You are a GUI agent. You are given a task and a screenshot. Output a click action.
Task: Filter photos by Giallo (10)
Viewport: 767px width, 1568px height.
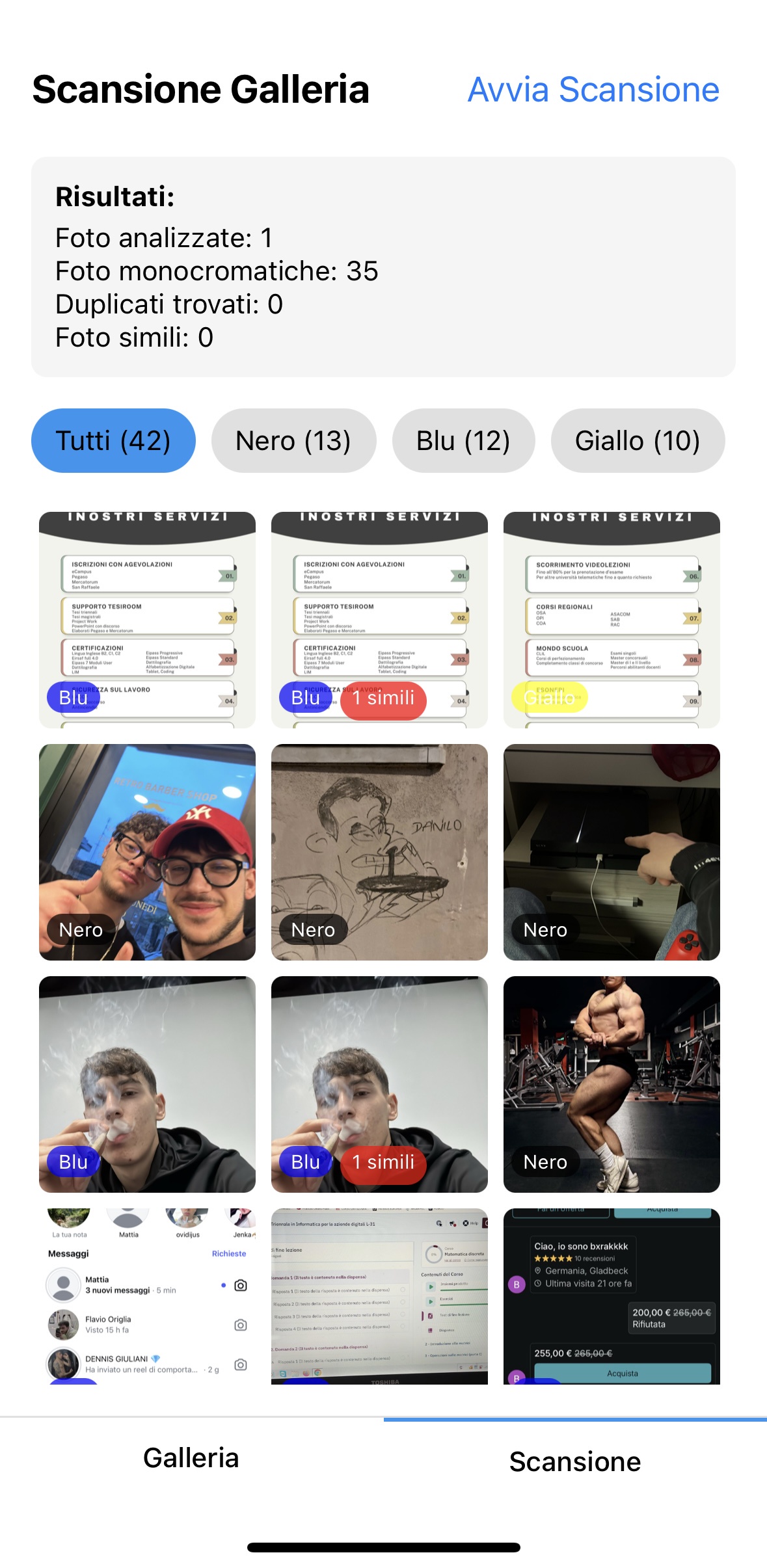[638, 440]
